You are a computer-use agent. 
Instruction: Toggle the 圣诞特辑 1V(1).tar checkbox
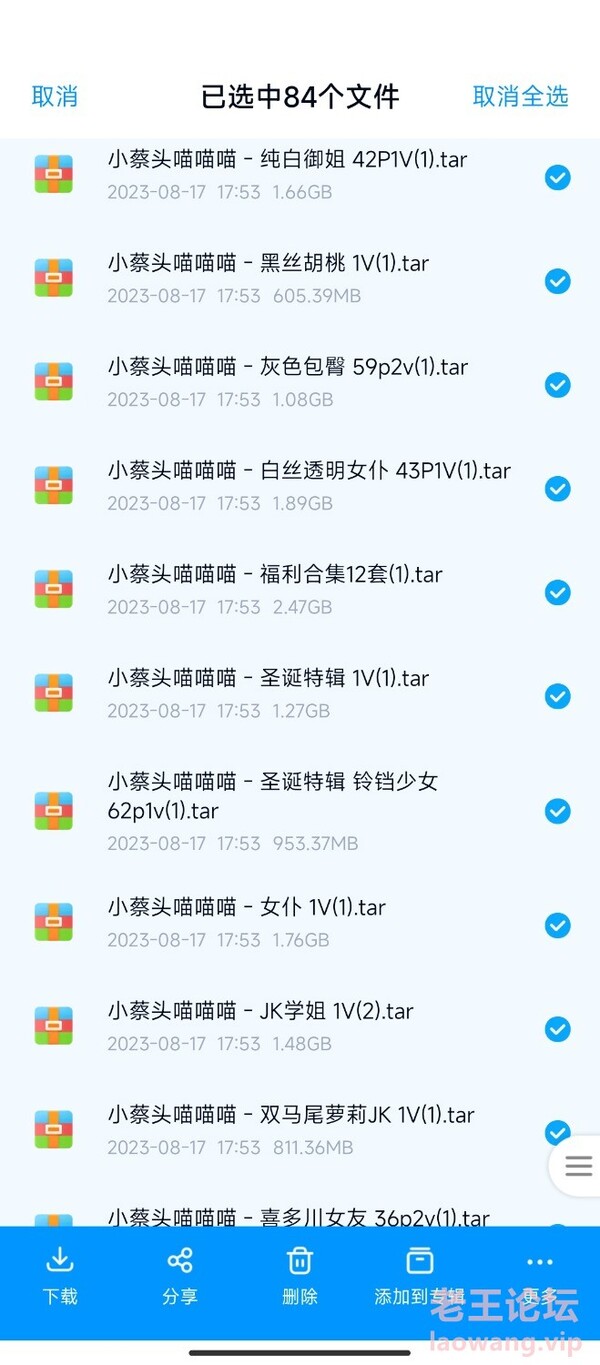(557, 696)
